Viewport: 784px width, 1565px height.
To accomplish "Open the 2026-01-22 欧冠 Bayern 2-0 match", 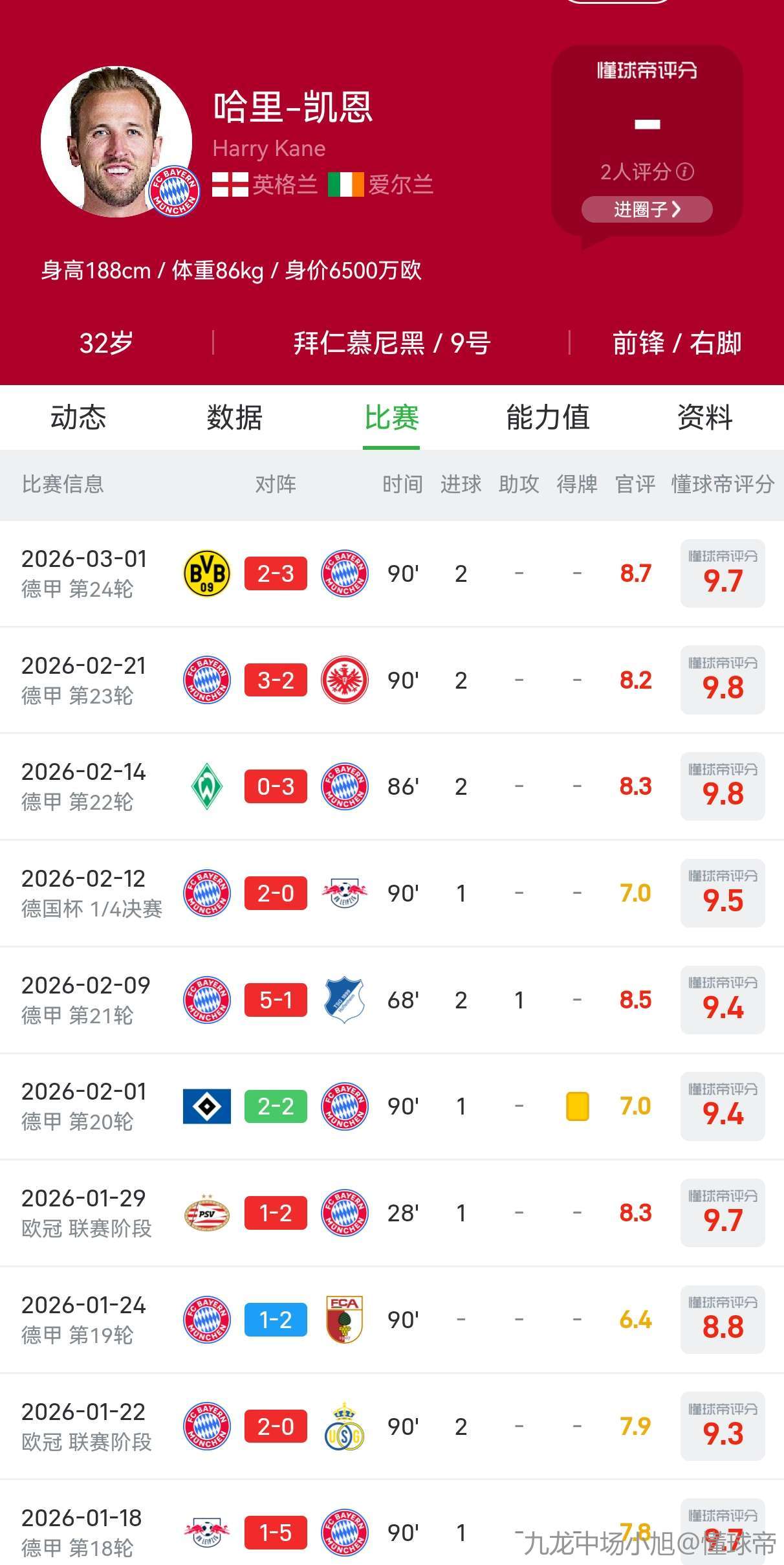I will [276, 1426].
